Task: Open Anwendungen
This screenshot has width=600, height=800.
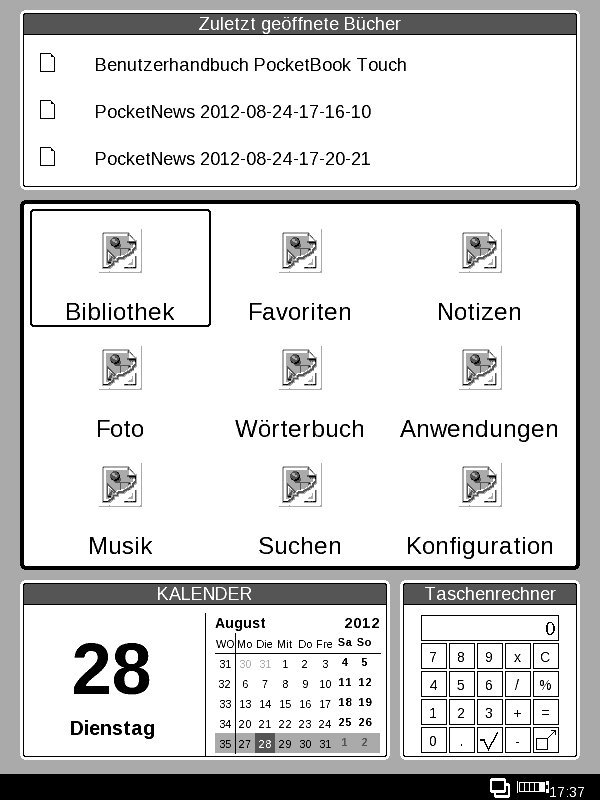Action: point(479,387)
